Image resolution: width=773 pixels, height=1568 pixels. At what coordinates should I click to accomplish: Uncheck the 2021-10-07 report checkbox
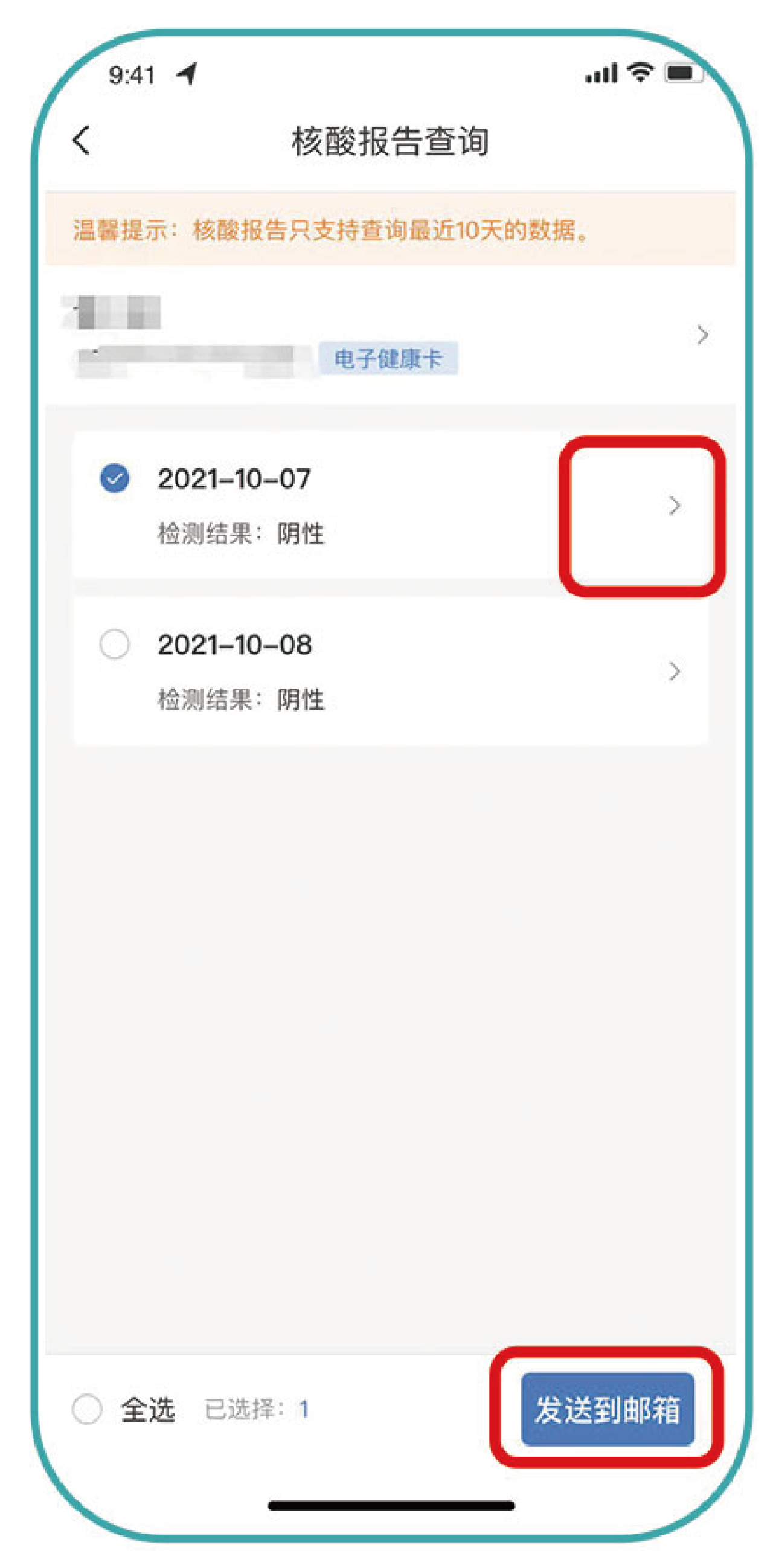coord(114,478)
